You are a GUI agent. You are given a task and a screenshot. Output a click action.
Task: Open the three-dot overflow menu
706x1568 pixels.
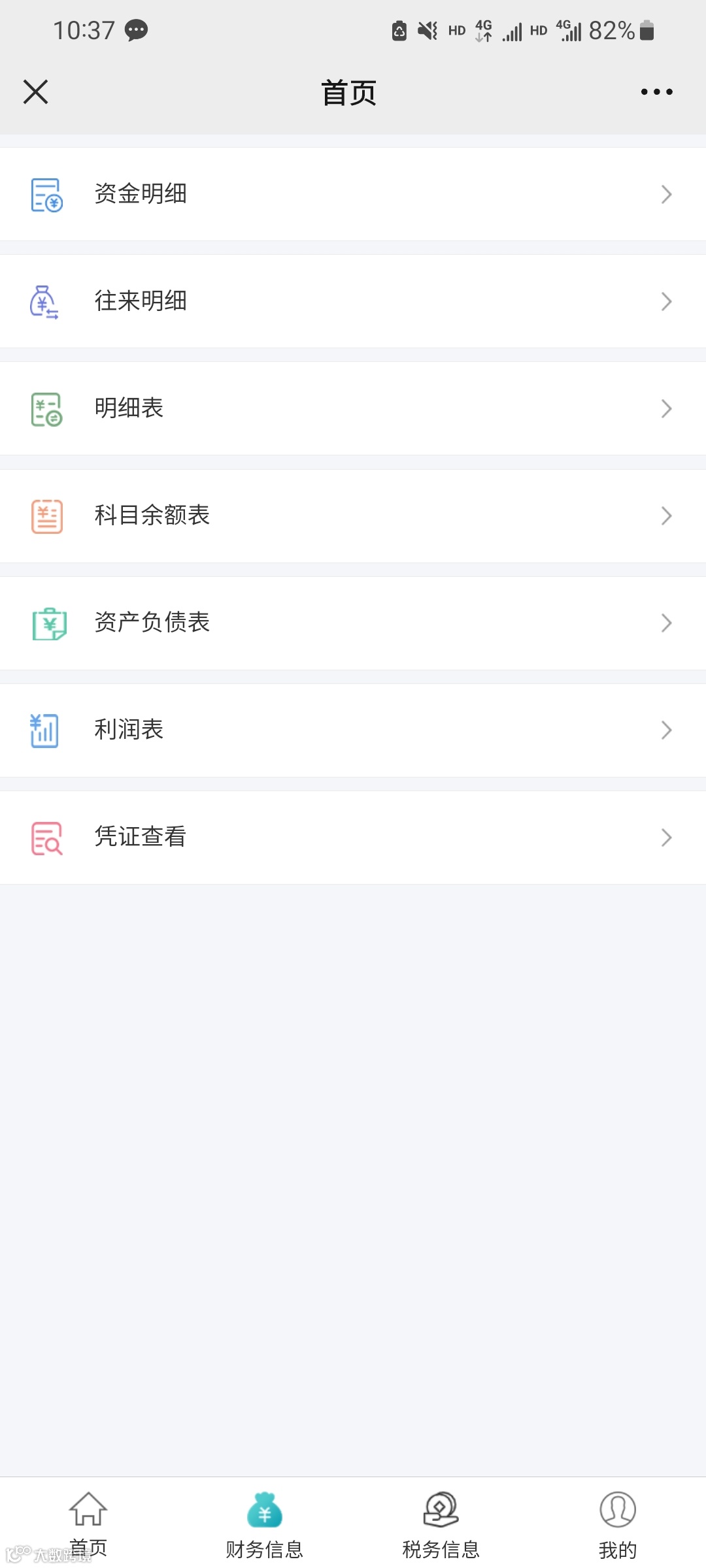[656, 92]
